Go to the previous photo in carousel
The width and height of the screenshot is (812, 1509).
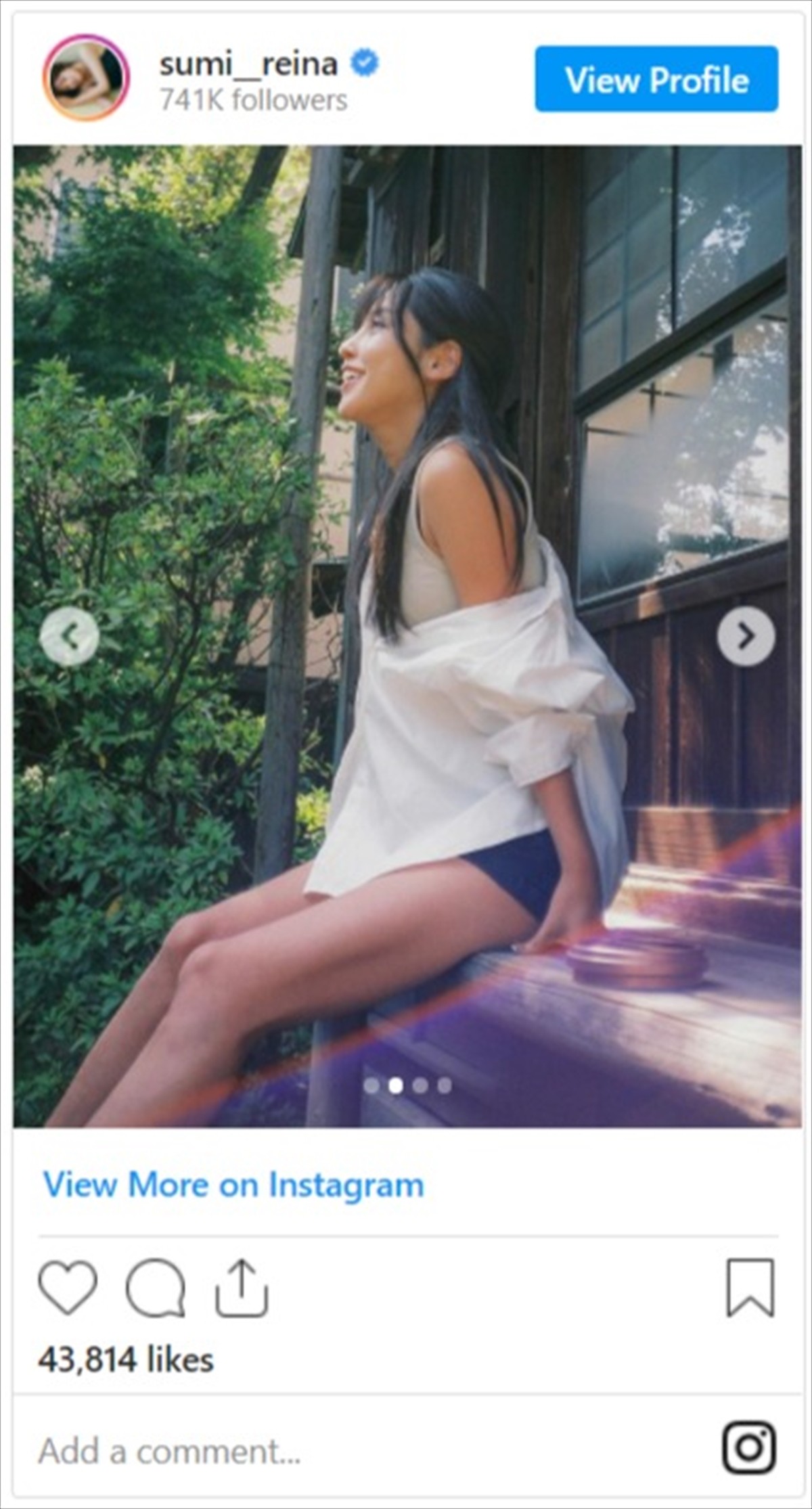click(x=69, y=636)
